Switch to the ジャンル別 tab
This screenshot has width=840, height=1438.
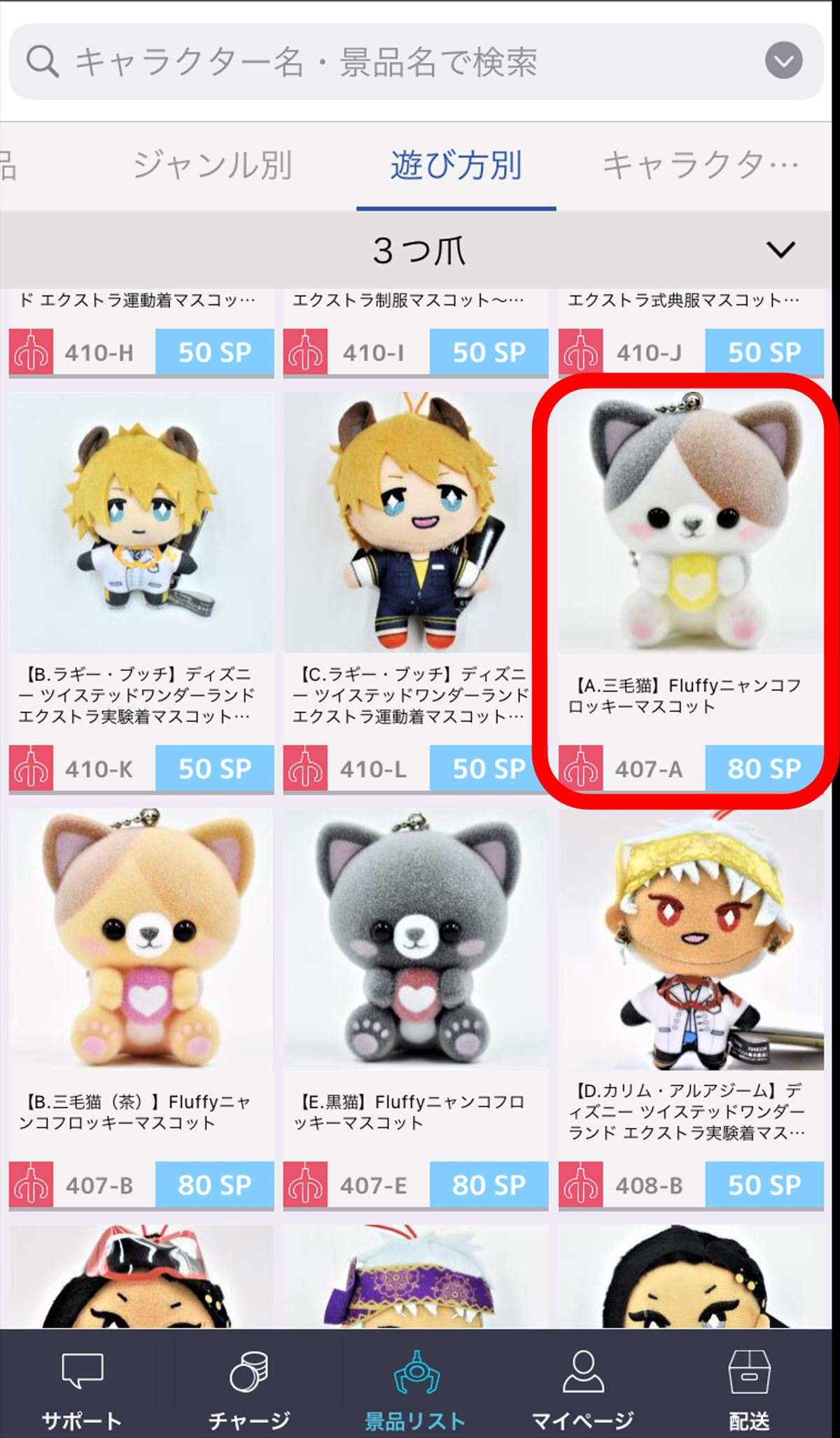(212, 166)
